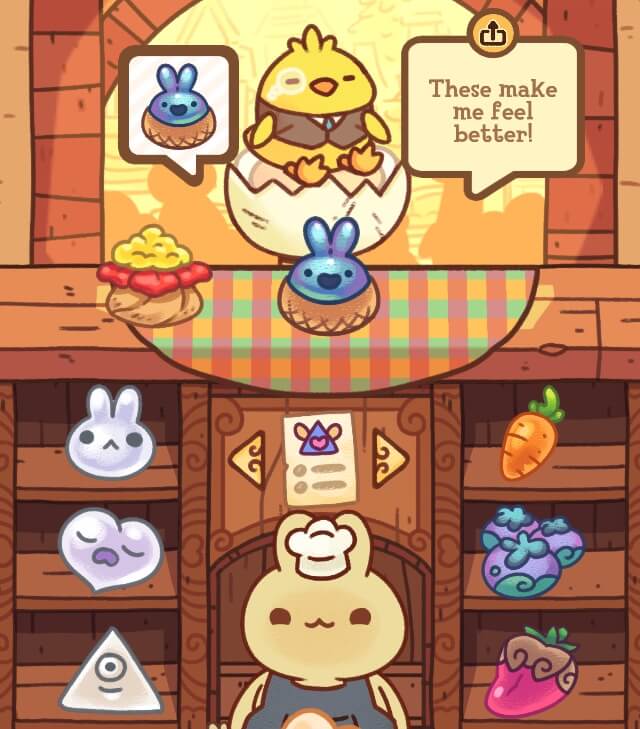Select the white bunny-shaped mold

[111, 435]
